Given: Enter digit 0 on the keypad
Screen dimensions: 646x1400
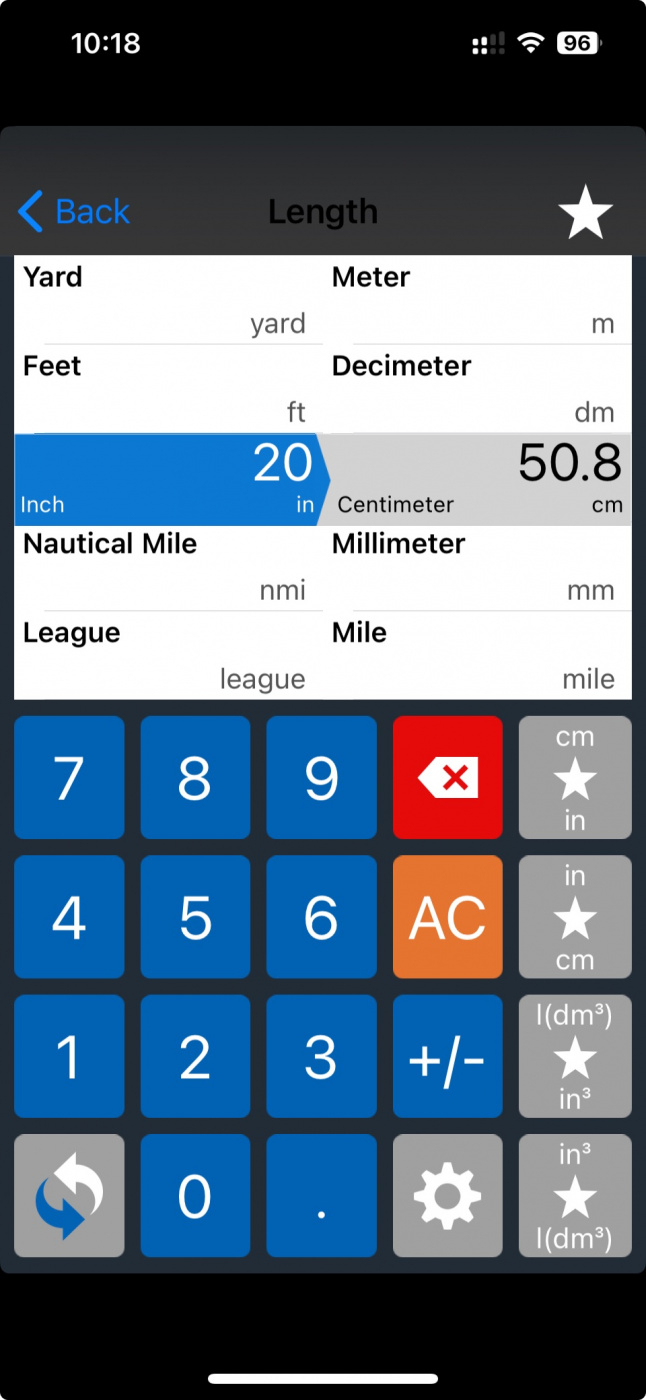Looking at the screenshot, I should [x=195, y=1195].
